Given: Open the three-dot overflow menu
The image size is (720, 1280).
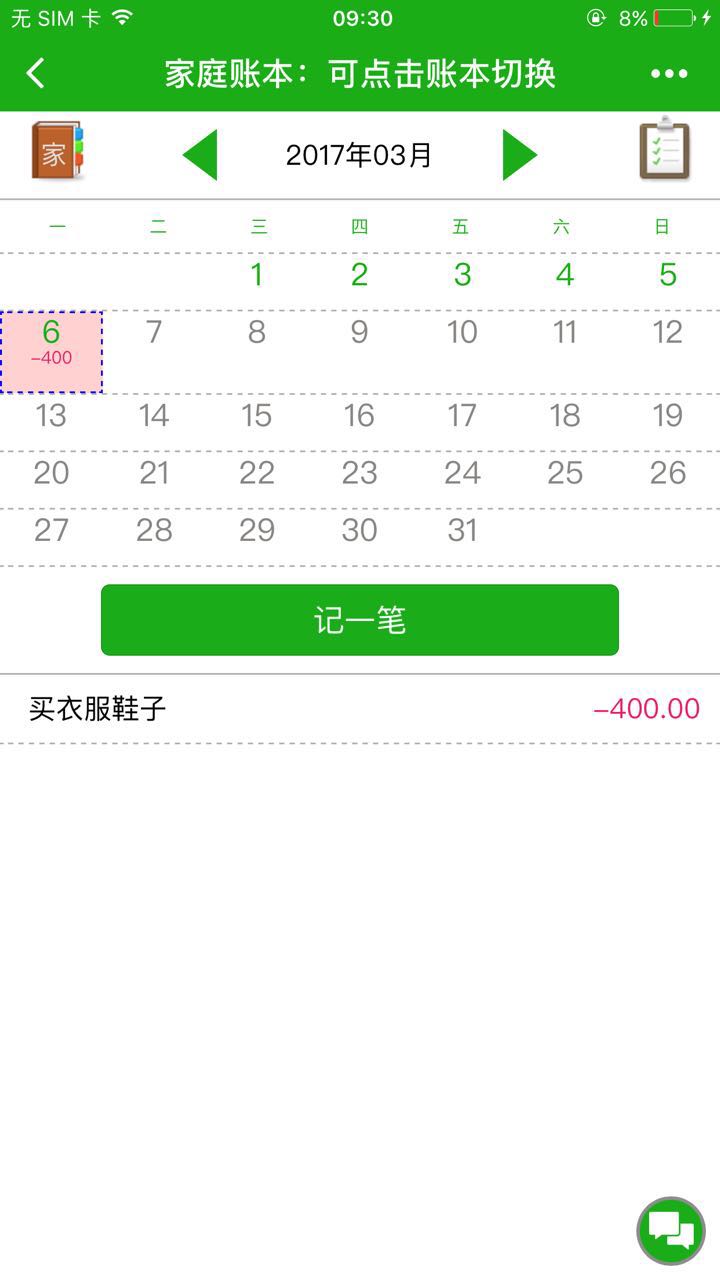Looking at the screenshot, I should pyautogui.click(x=669, y=73).
